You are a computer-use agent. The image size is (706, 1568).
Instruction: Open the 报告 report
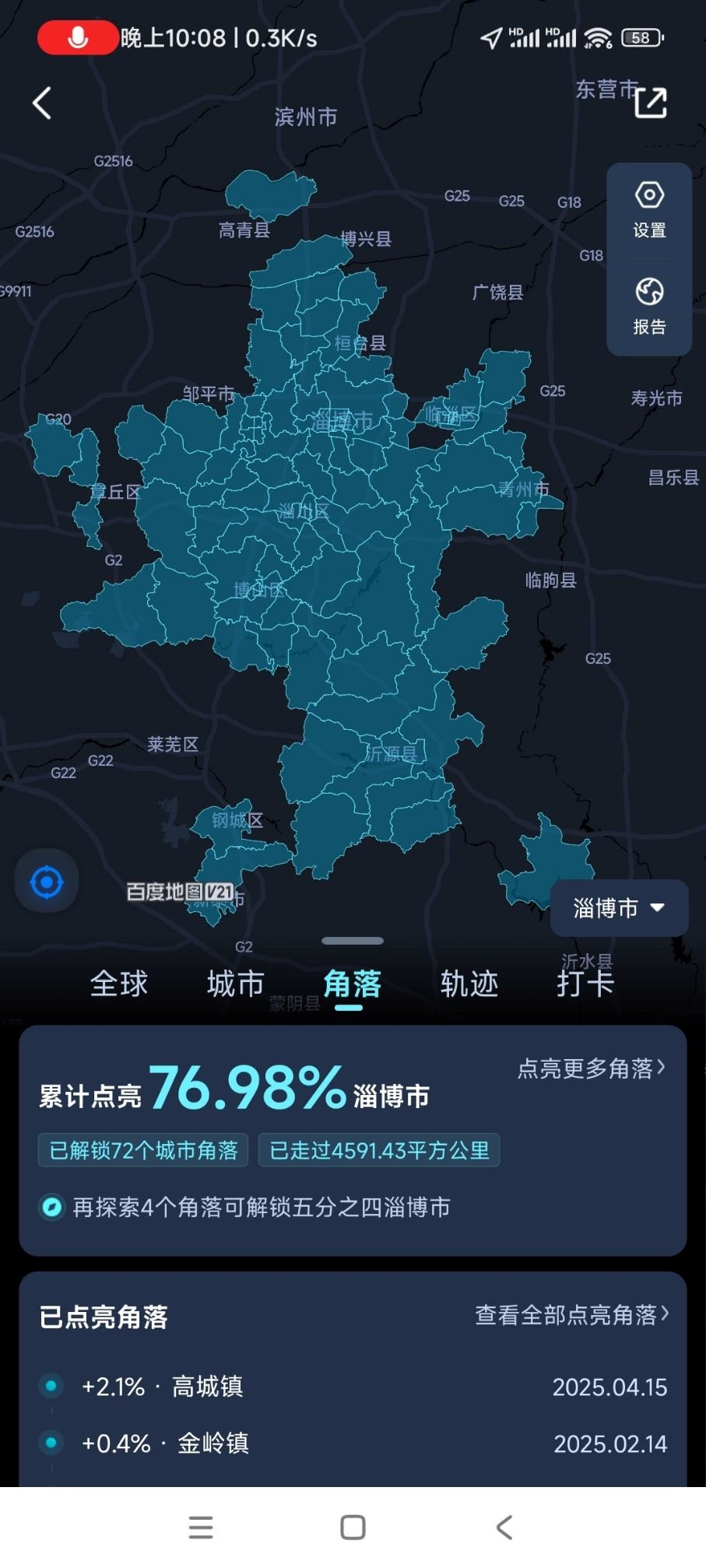[649, 307]
